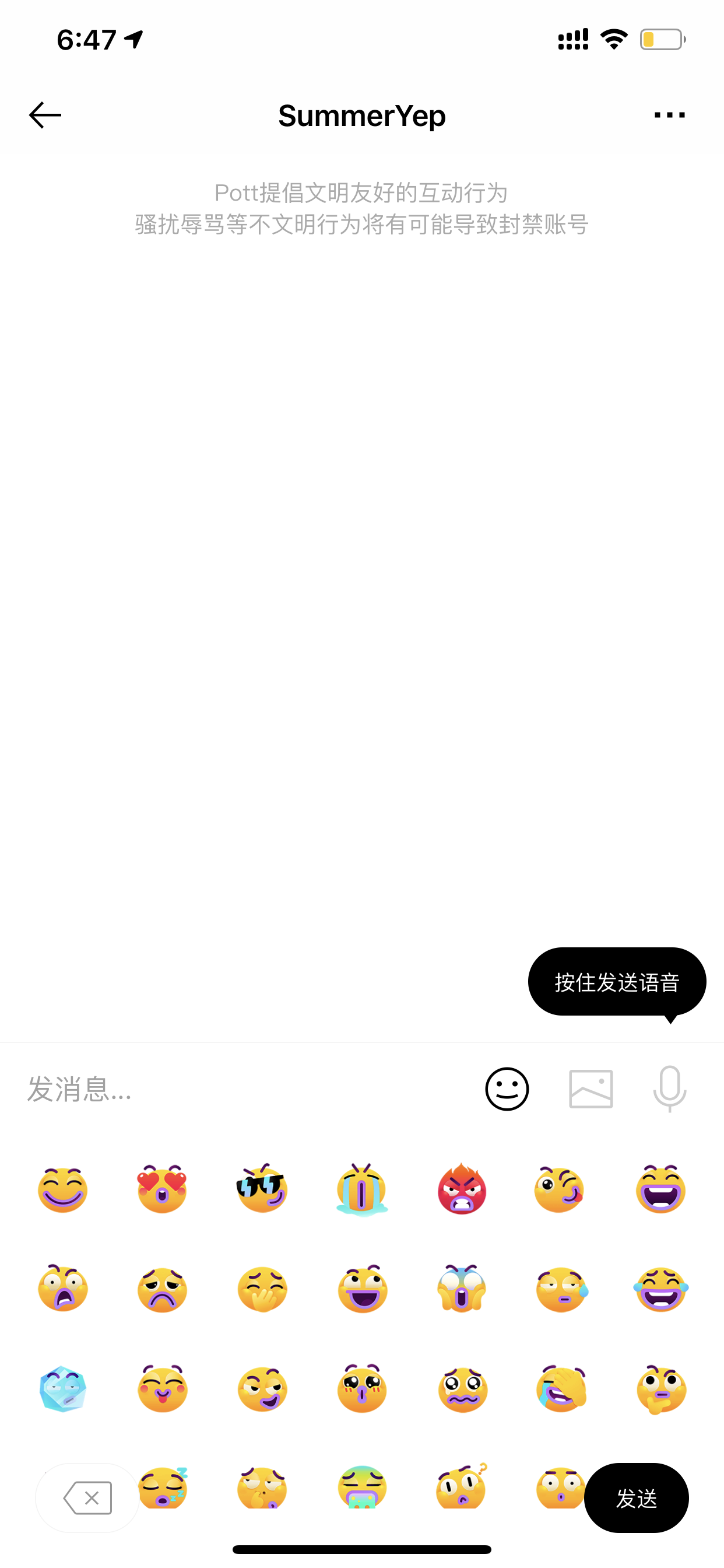Insert the sunglasses cool emoji

(262, 1189)
